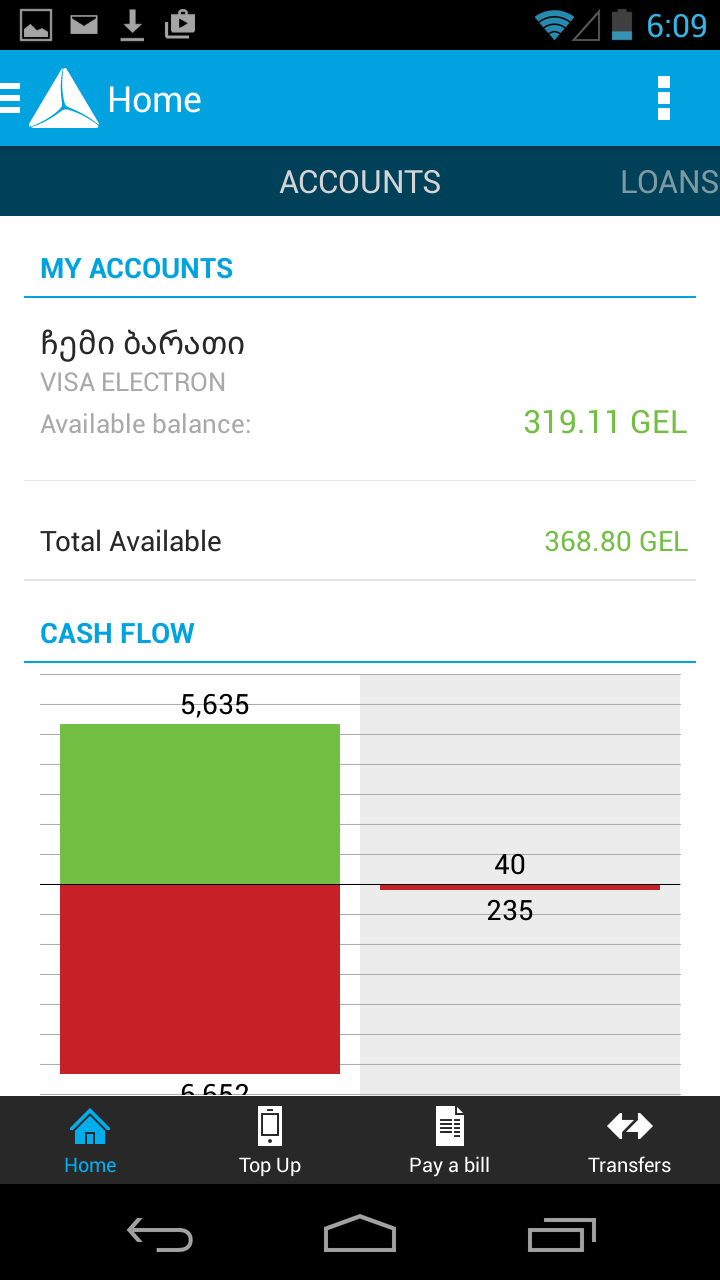Tap the email notification icon
This screenshot has width=720, height=1280.
(x=84, y=24)
